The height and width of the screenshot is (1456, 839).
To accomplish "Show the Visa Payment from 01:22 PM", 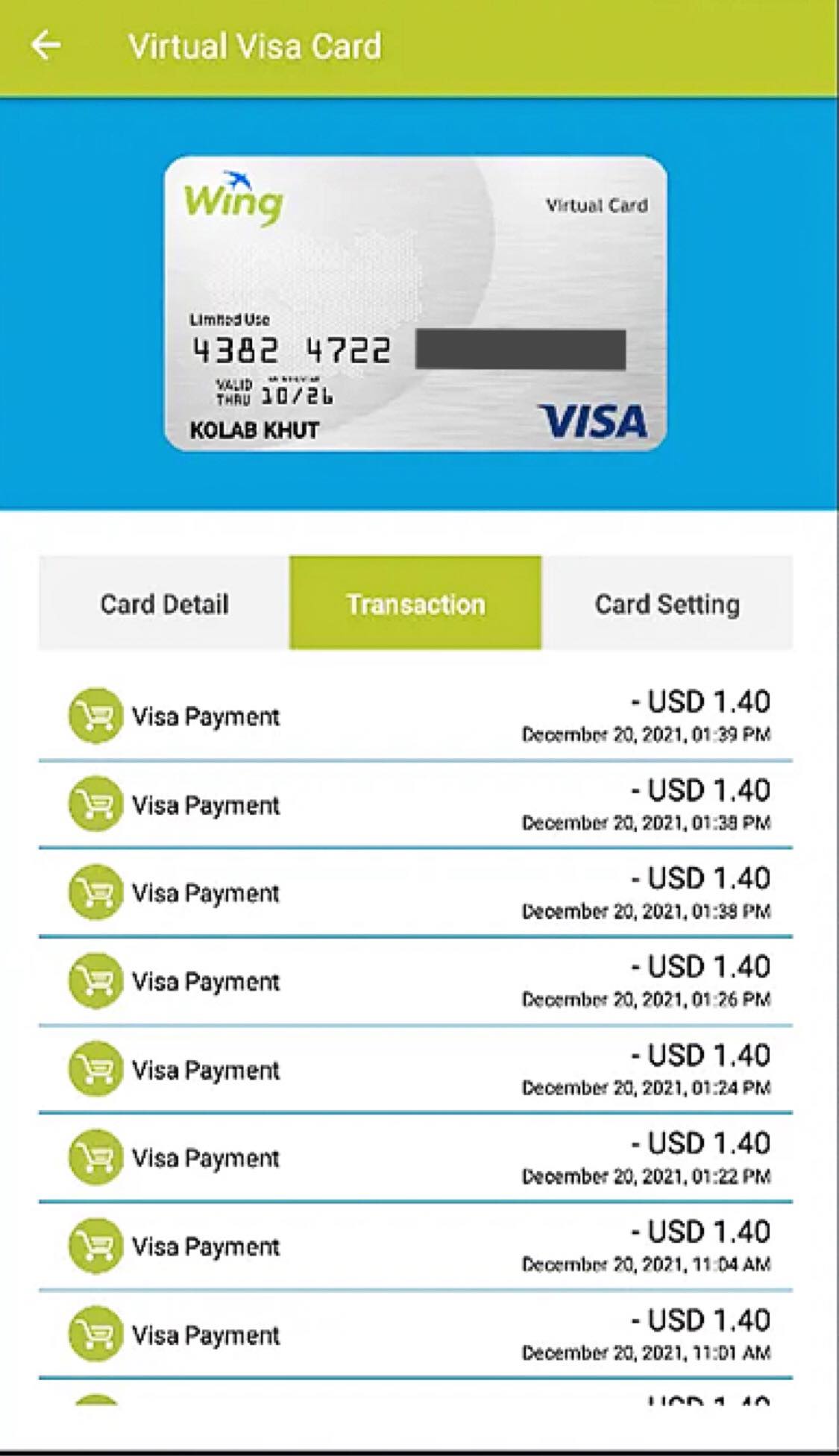I will 415,1158.
